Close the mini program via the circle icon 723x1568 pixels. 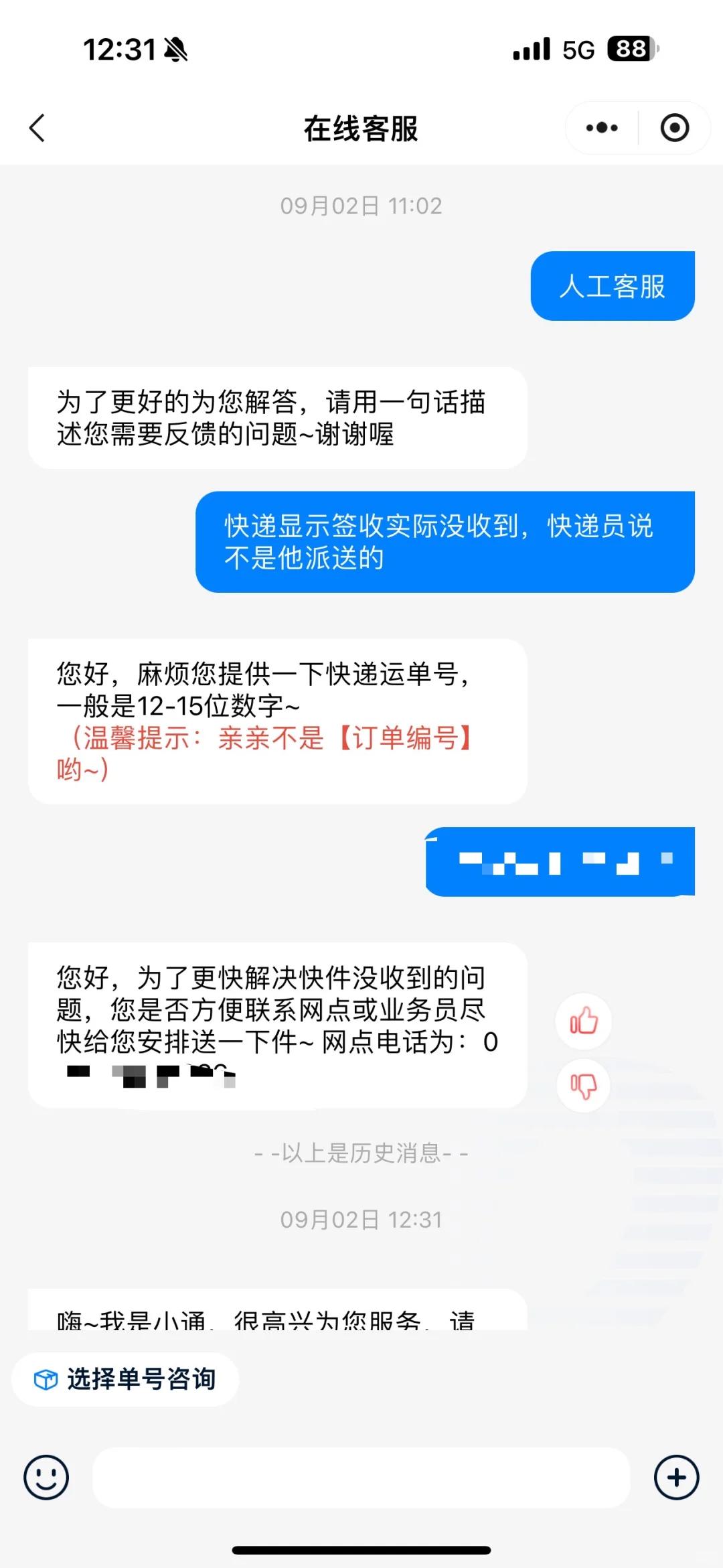click(x=674, y=128)
